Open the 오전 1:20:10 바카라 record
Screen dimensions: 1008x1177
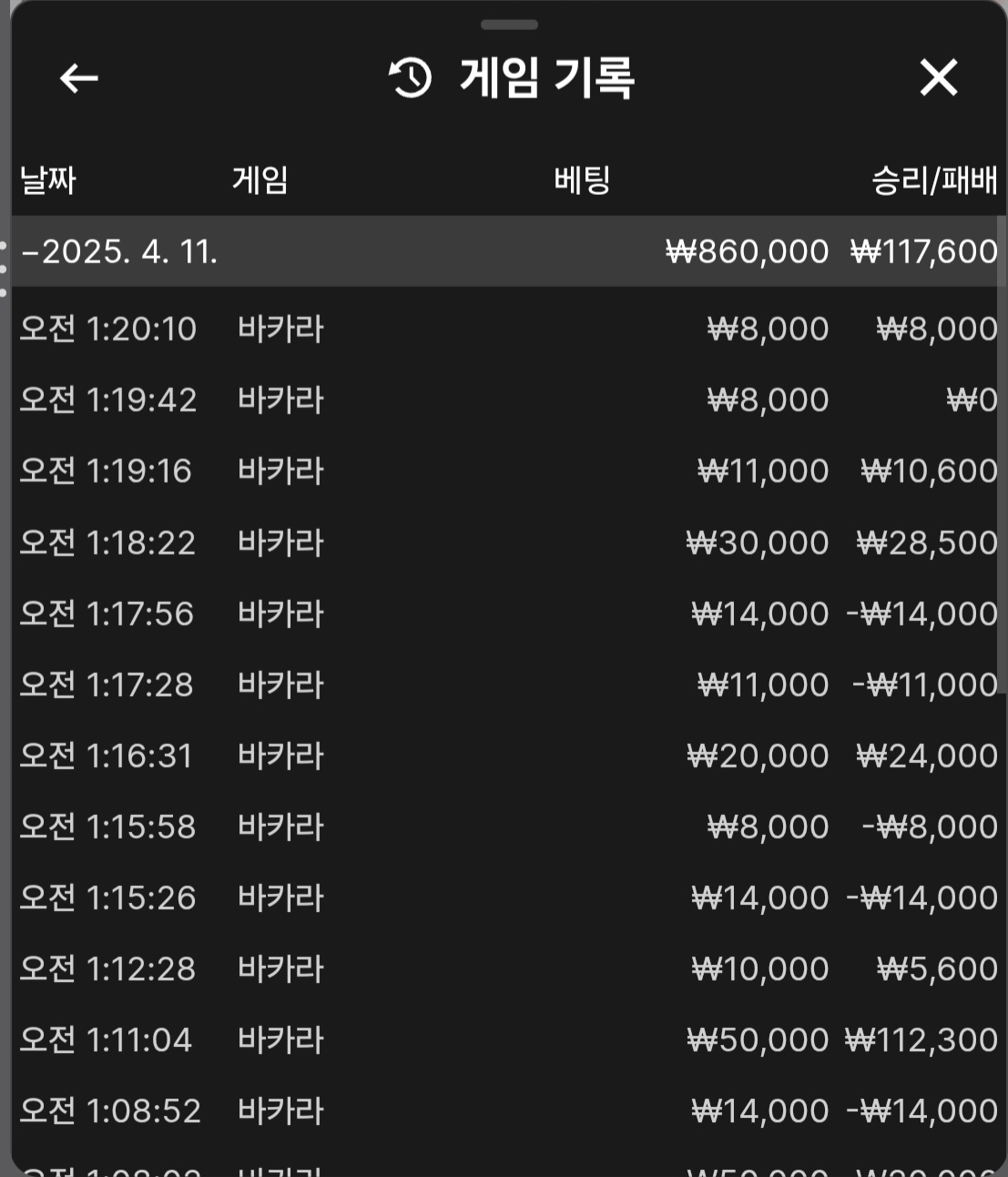pos(507,329)
